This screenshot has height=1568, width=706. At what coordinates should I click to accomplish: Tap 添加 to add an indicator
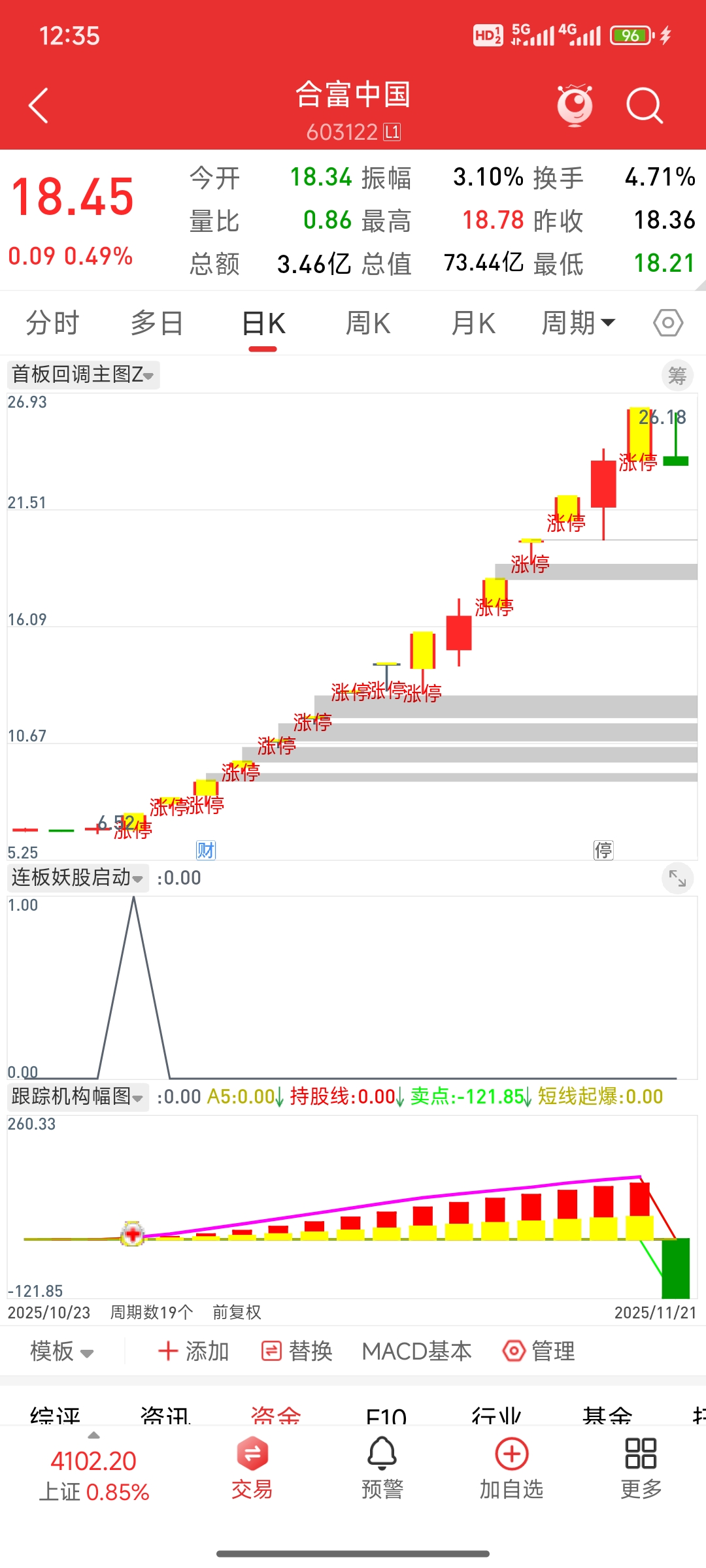pyautogui.click(x=193, y=1351)
